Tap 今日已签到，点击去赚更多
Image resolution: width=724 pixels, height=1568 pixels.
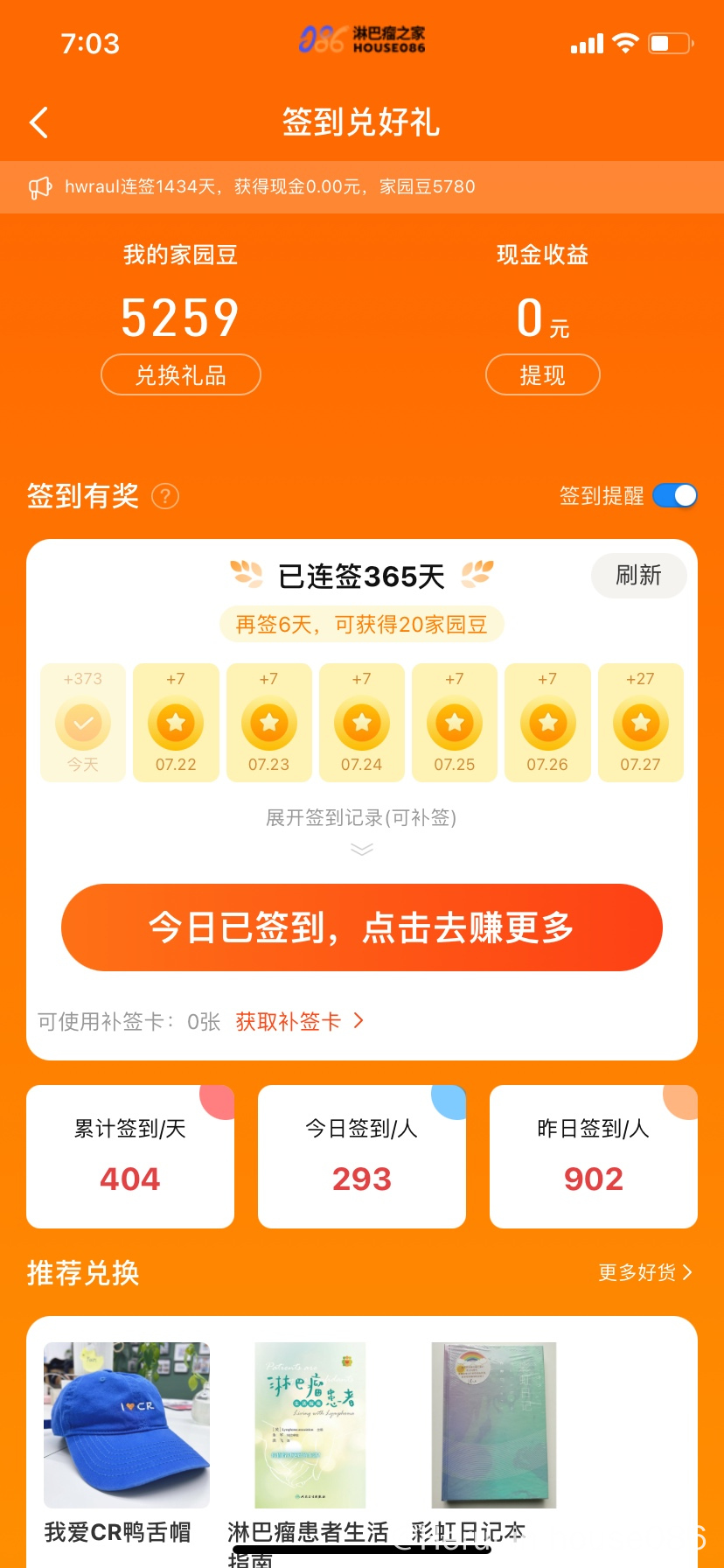361,927
